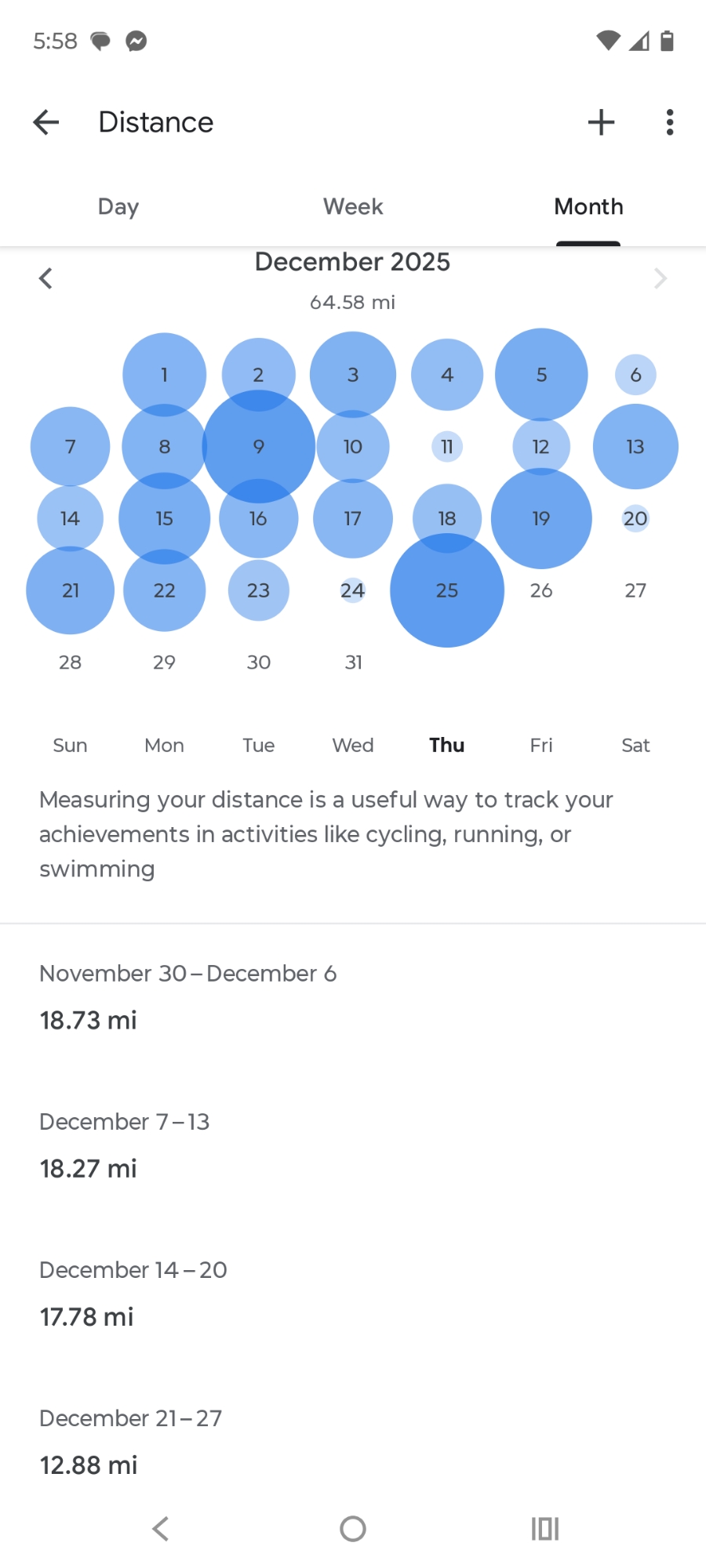Open recent apps from navigation bar
Screen dimensions: 706x1568
[545, 1529]
